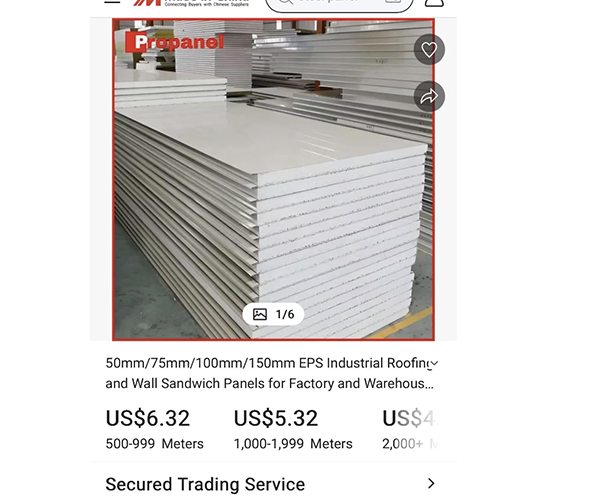Expand the full product title
Image resolution: width=600 pixels, height=496 pixels.
433,363
